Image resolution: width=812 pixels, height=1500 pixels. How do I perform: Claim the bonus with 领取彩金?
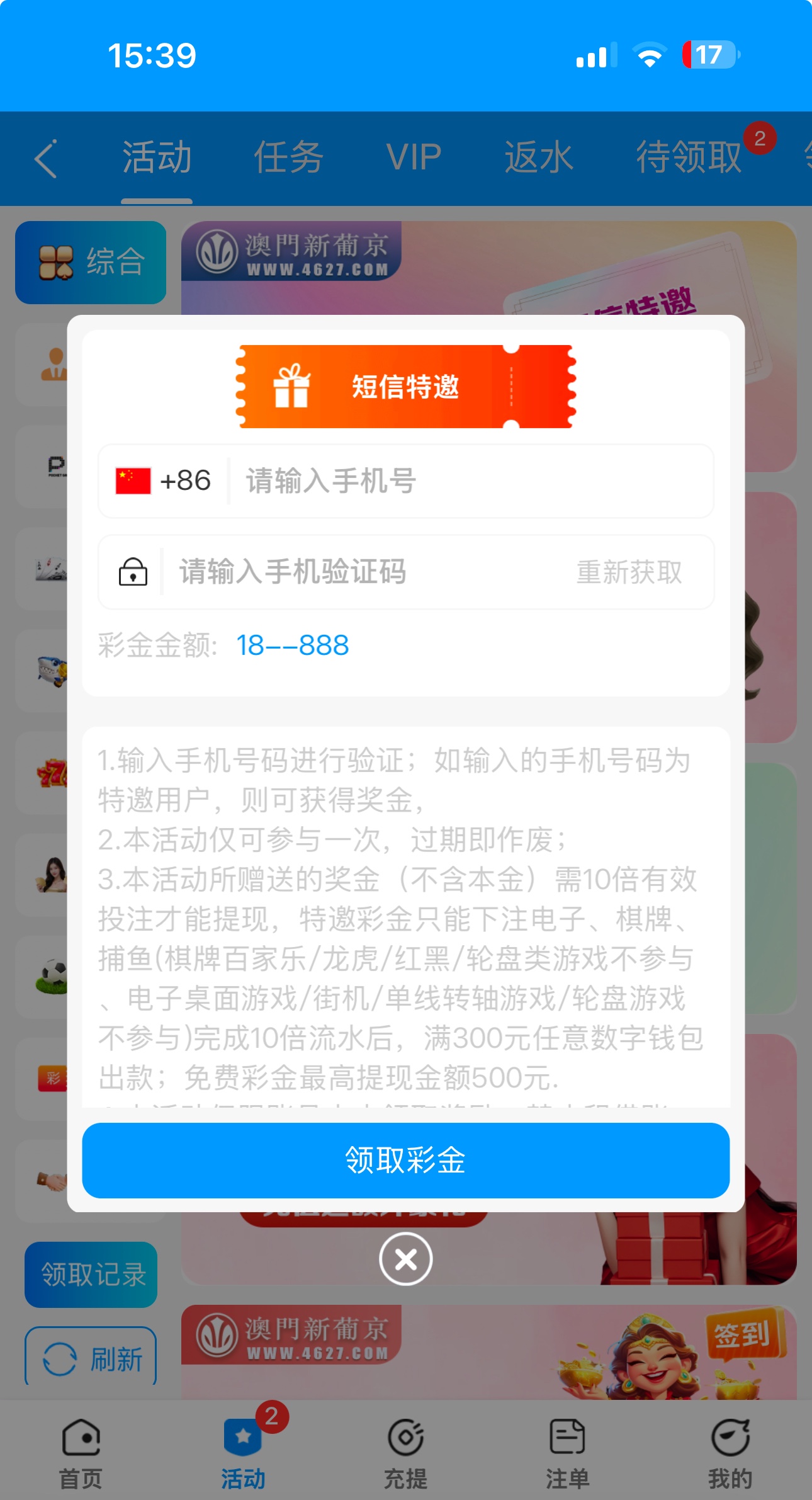[x=405, y=1160]
